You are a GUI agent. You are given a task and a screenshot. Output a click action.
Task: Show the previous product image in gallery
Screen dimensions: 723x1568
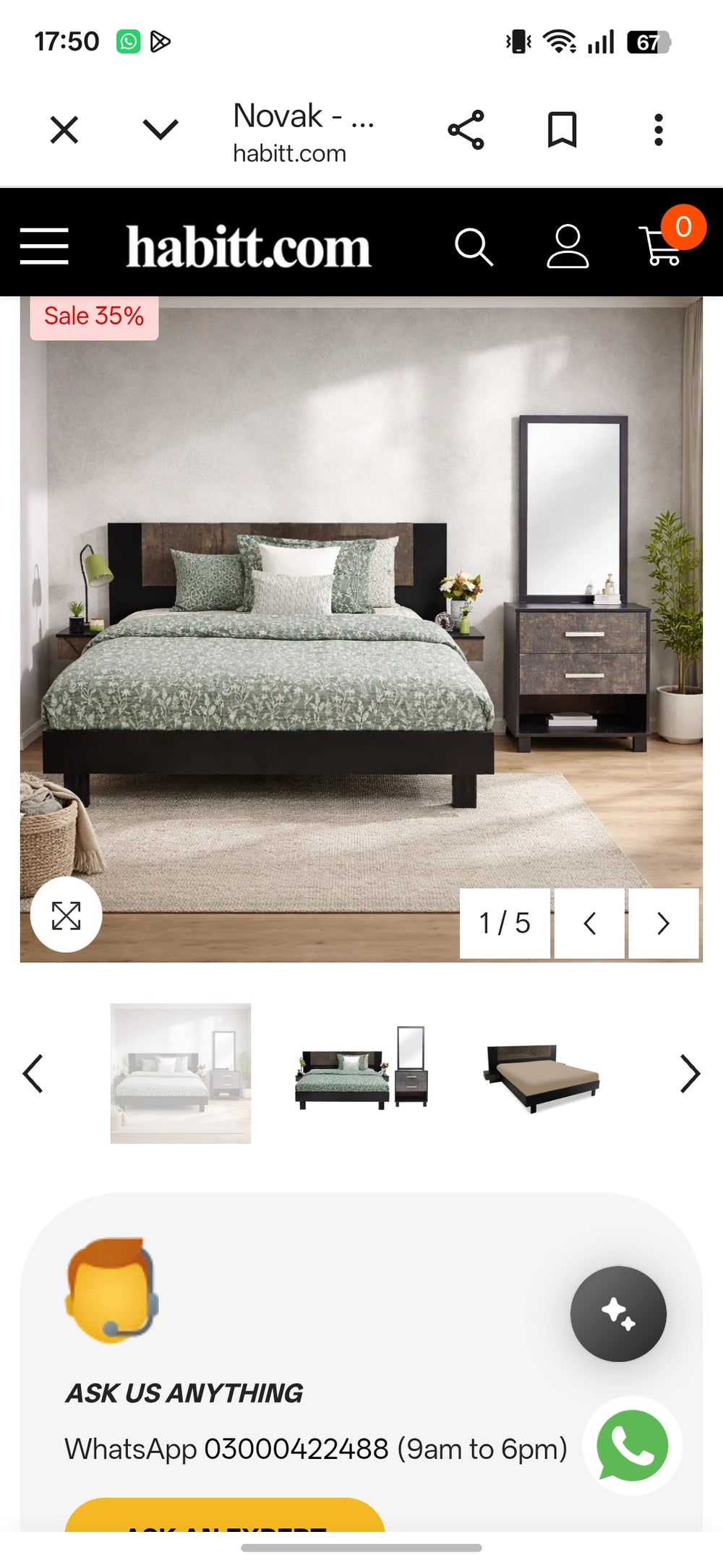(589, 923)
